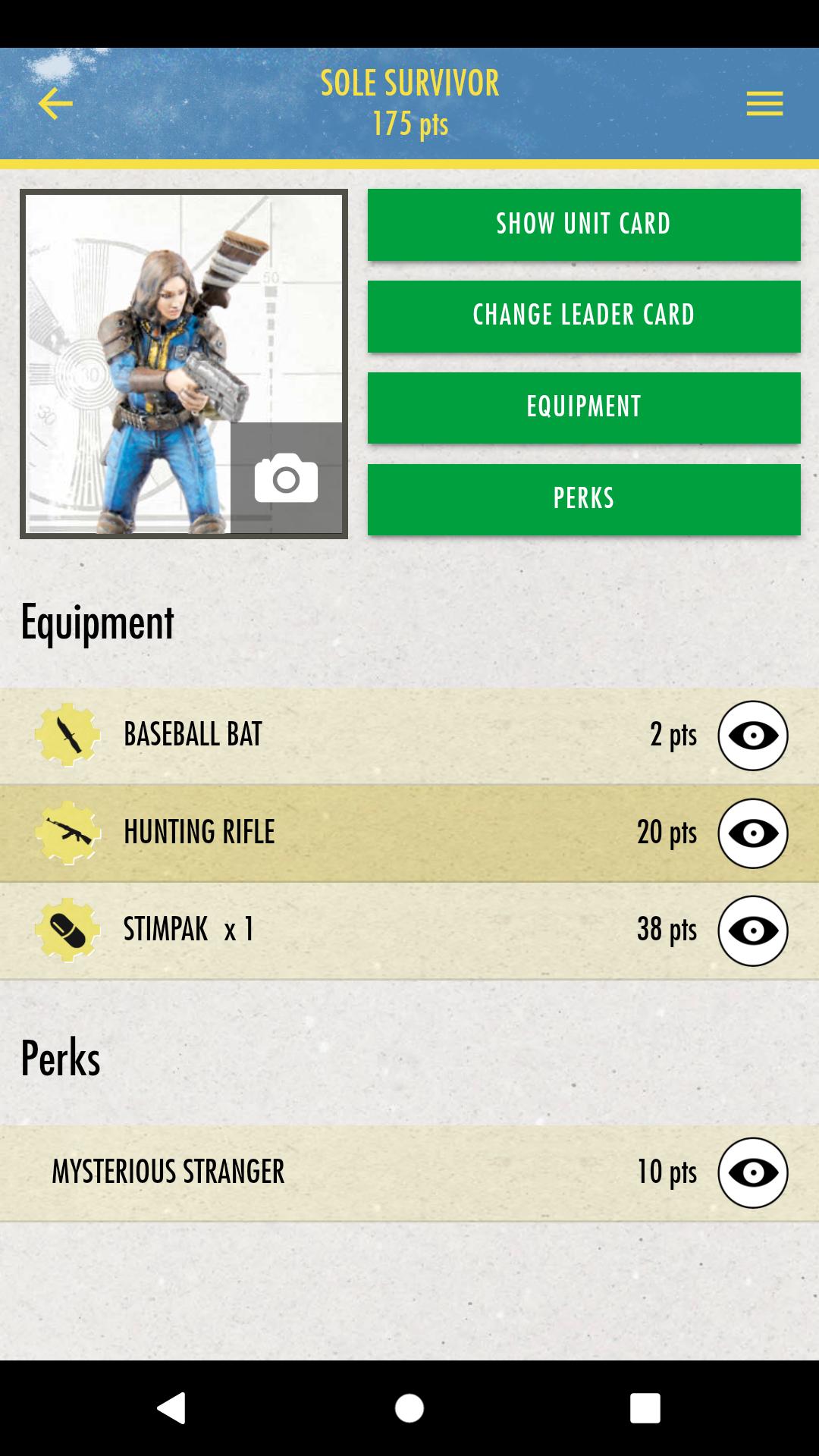Go back using the yellow arrow
This screenshot has width=819, height=1456.
point(55,104)
